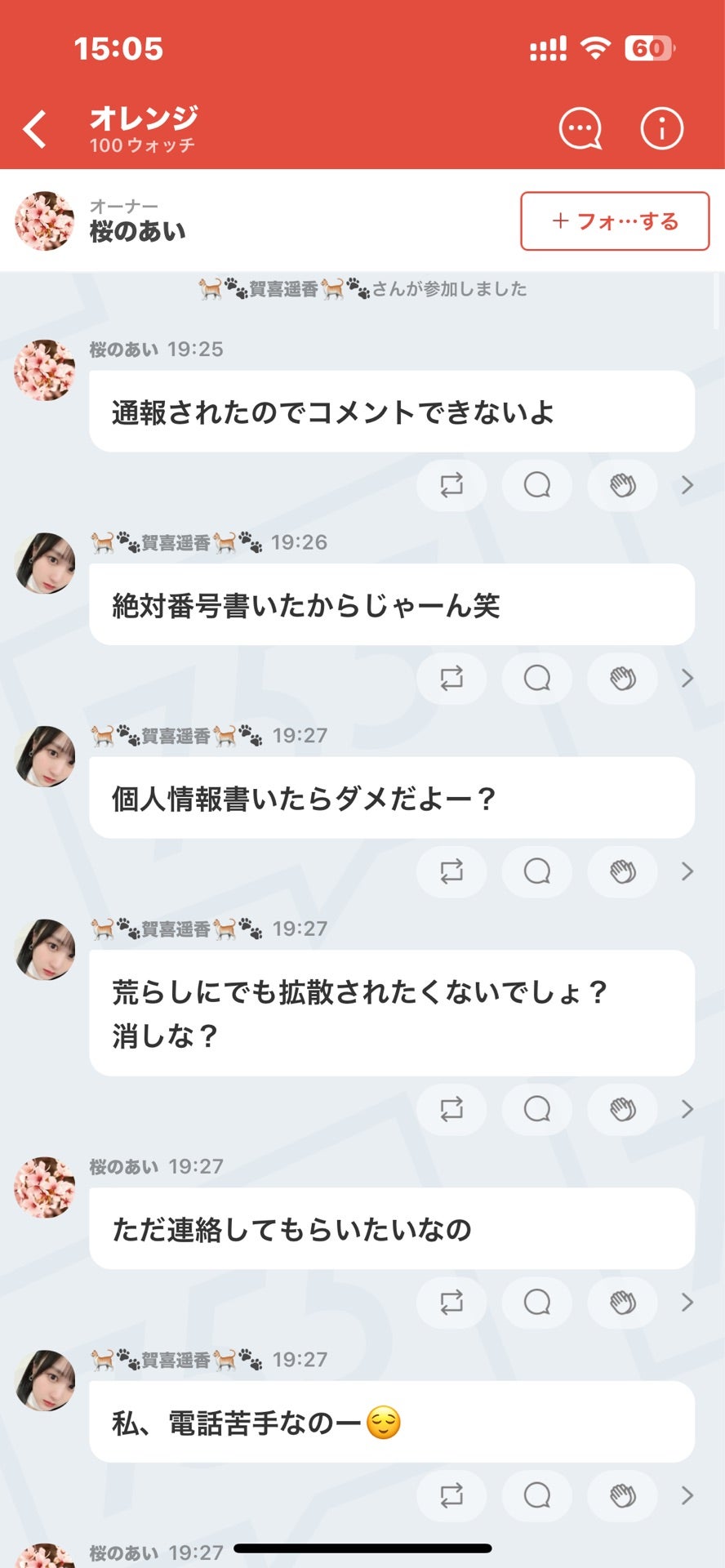
Task: Tap the back arrow to leave オレンジ room
Action: click(x=33, y=128)
